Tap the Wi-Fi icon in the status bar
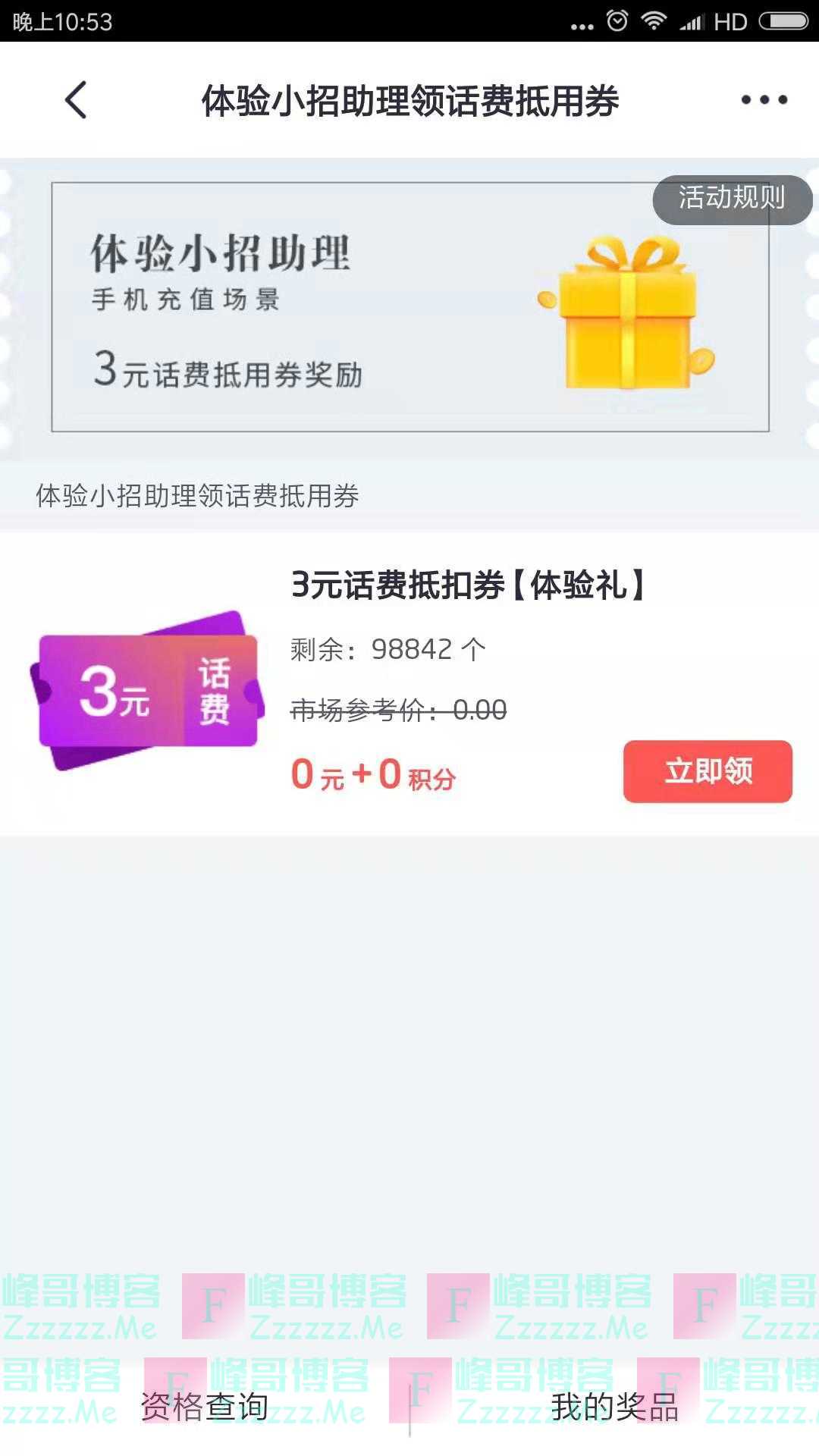The width and height of the screenshot is (819, 1456). 654,20
